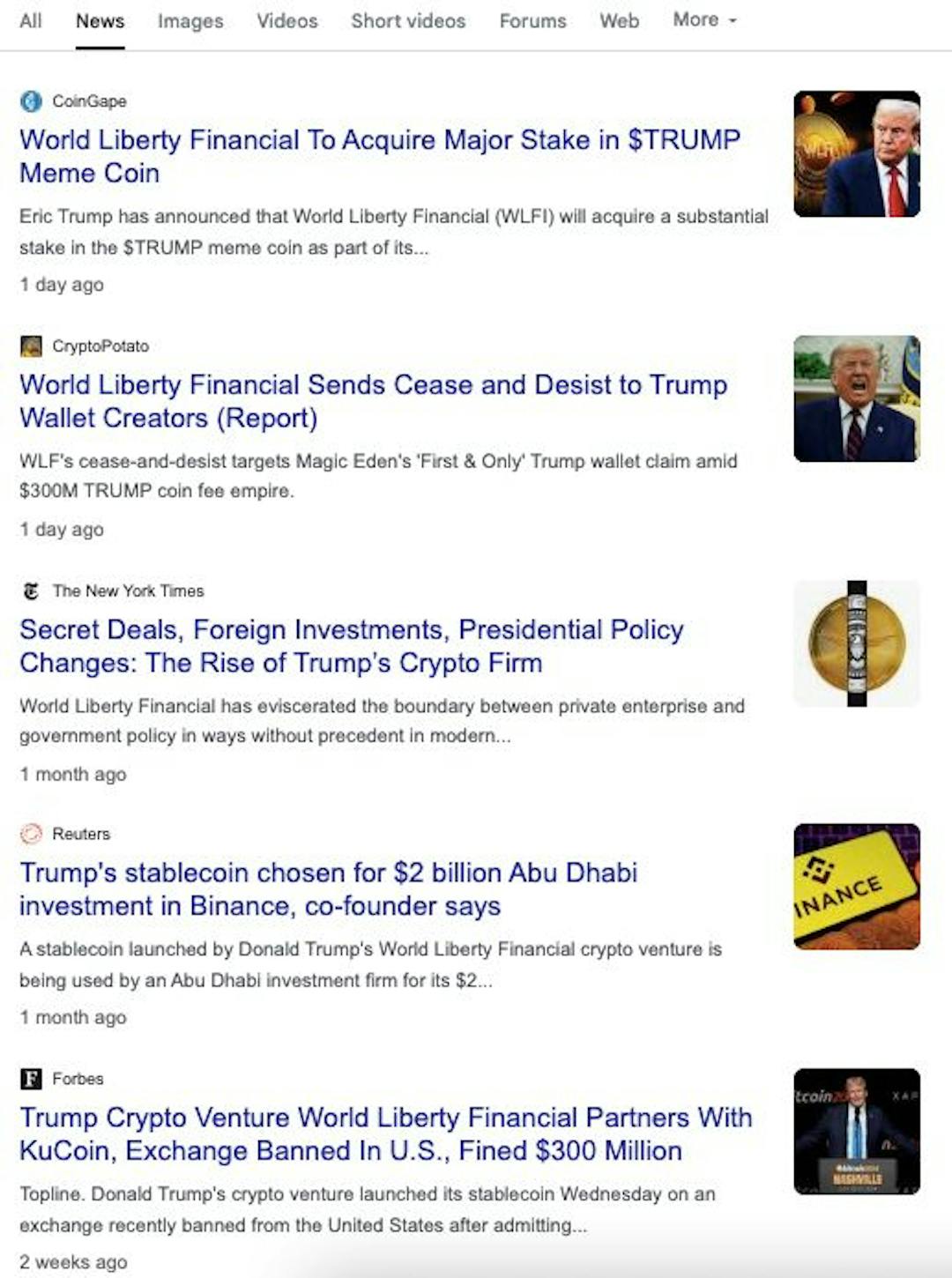Switch to the Videos tab

click(286, 20)
